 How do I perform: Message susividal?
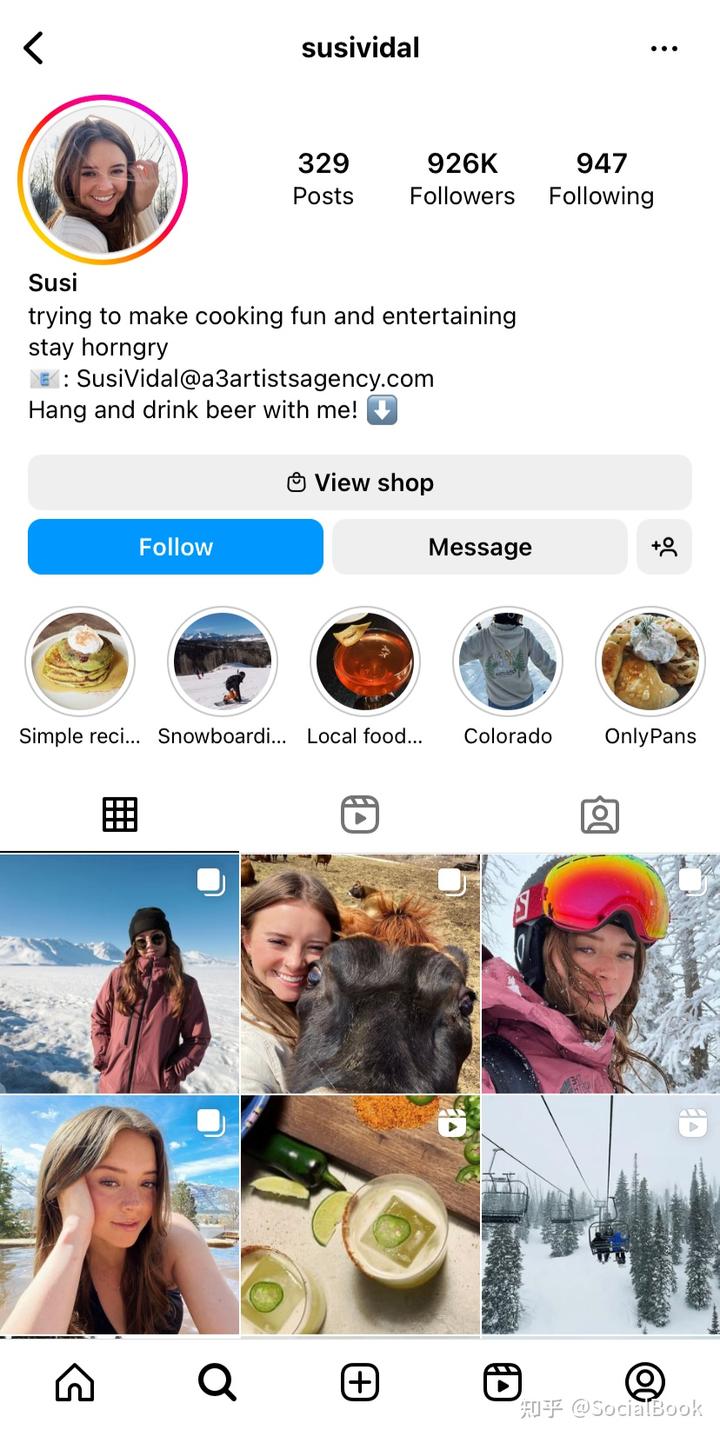pos(480,547)
